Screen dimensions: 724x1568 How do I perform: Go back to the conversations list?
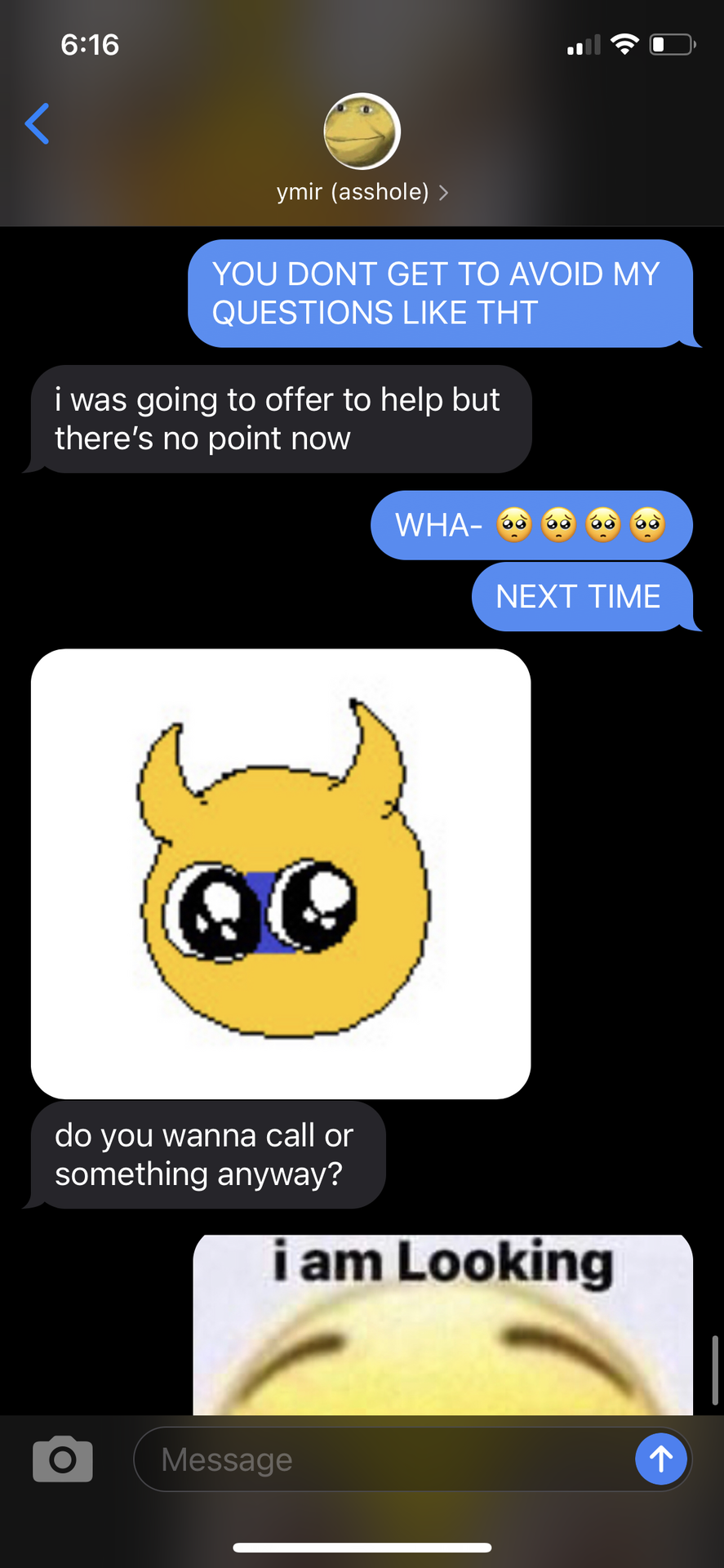tap(38, 124)
